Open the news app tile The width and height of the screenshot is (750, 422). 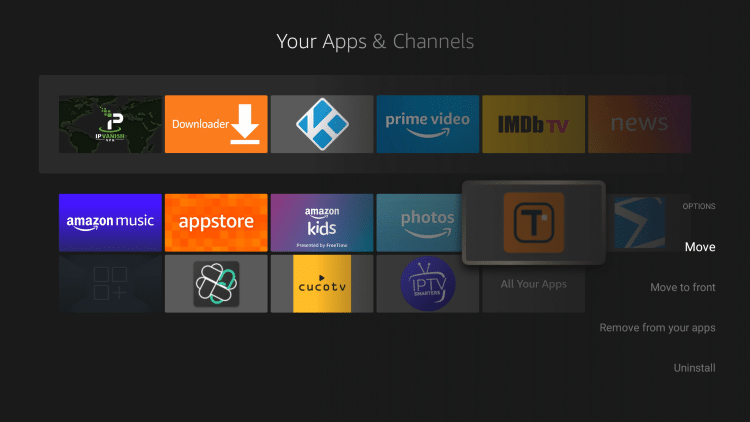tap(639, 124)
